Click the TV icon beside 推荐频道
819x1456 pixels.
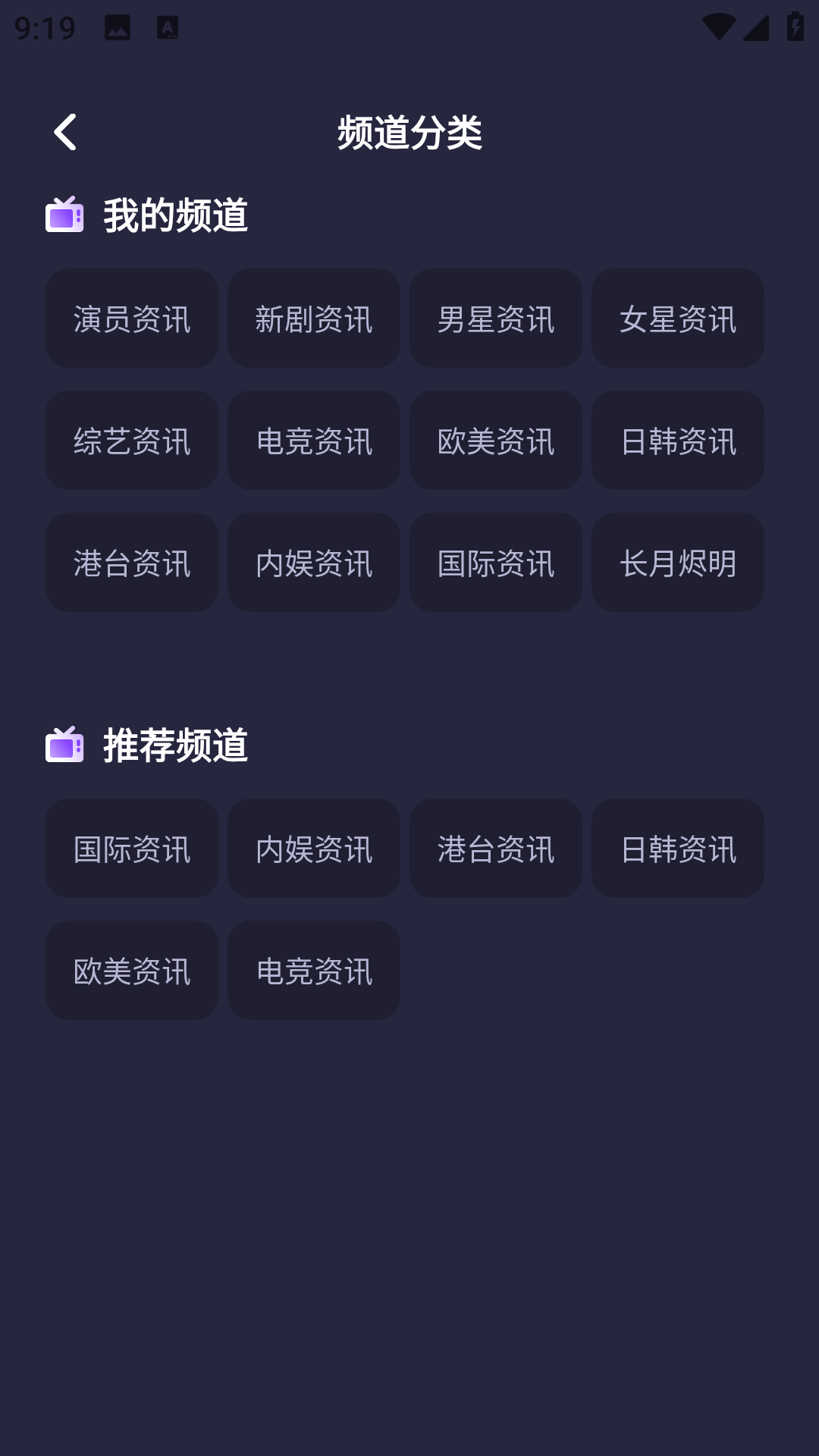point(65,747)
